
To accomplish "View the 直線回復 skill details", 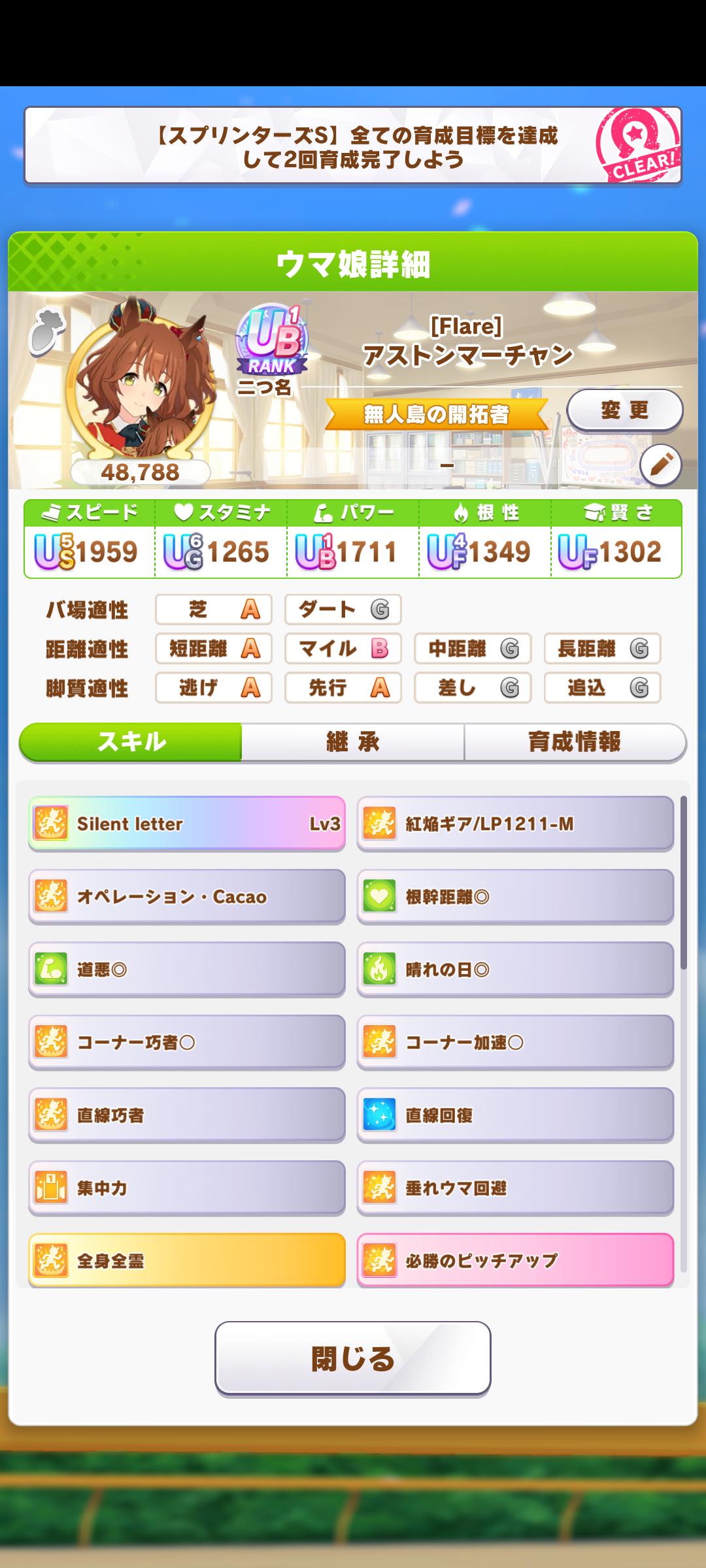I will tap(515, 1115).
